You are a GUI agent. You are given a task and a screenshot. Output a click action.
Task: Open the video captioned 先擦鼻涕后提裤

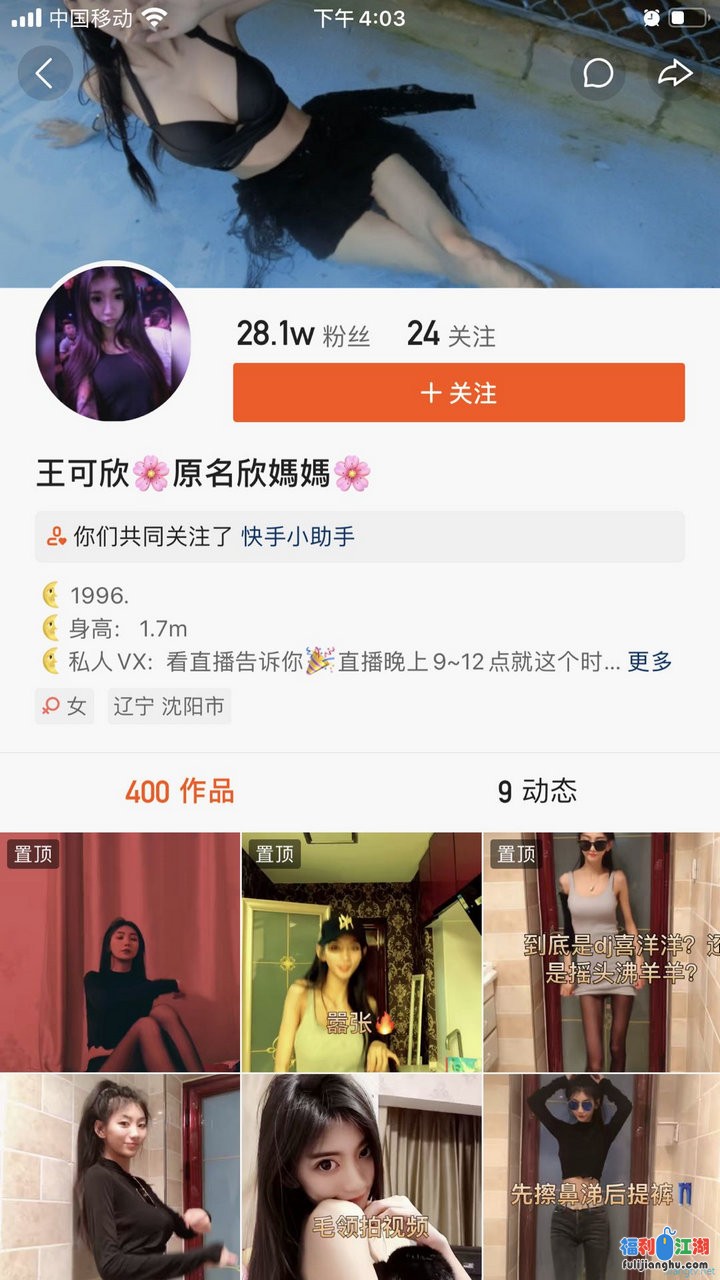[601, 1176]
